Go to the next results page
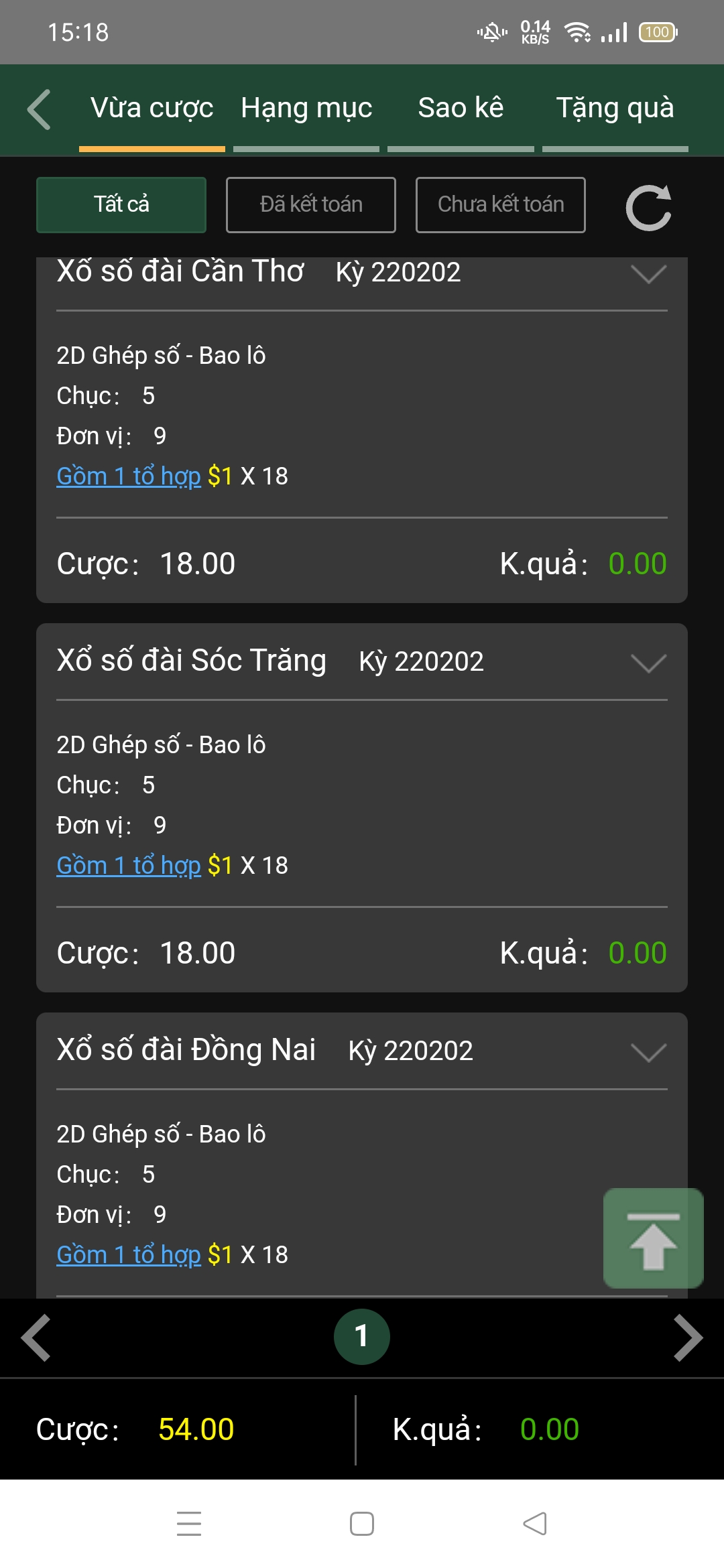The height and width of the screenshot is (1568, 724). [688, 1337]
